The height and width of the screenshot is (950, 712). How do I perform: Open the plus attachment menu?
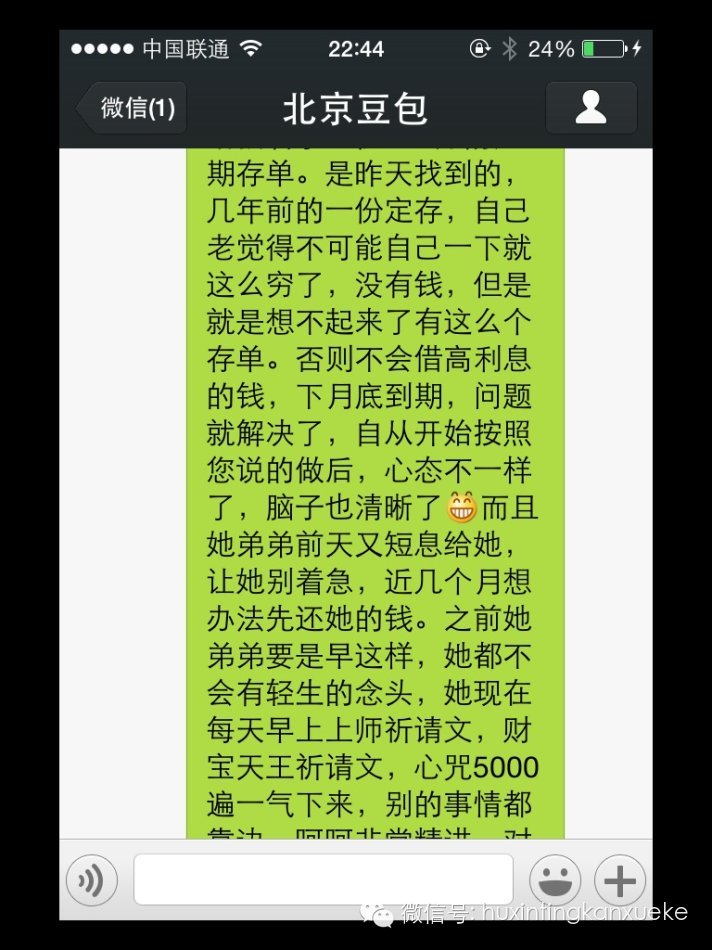coord(619,880)
